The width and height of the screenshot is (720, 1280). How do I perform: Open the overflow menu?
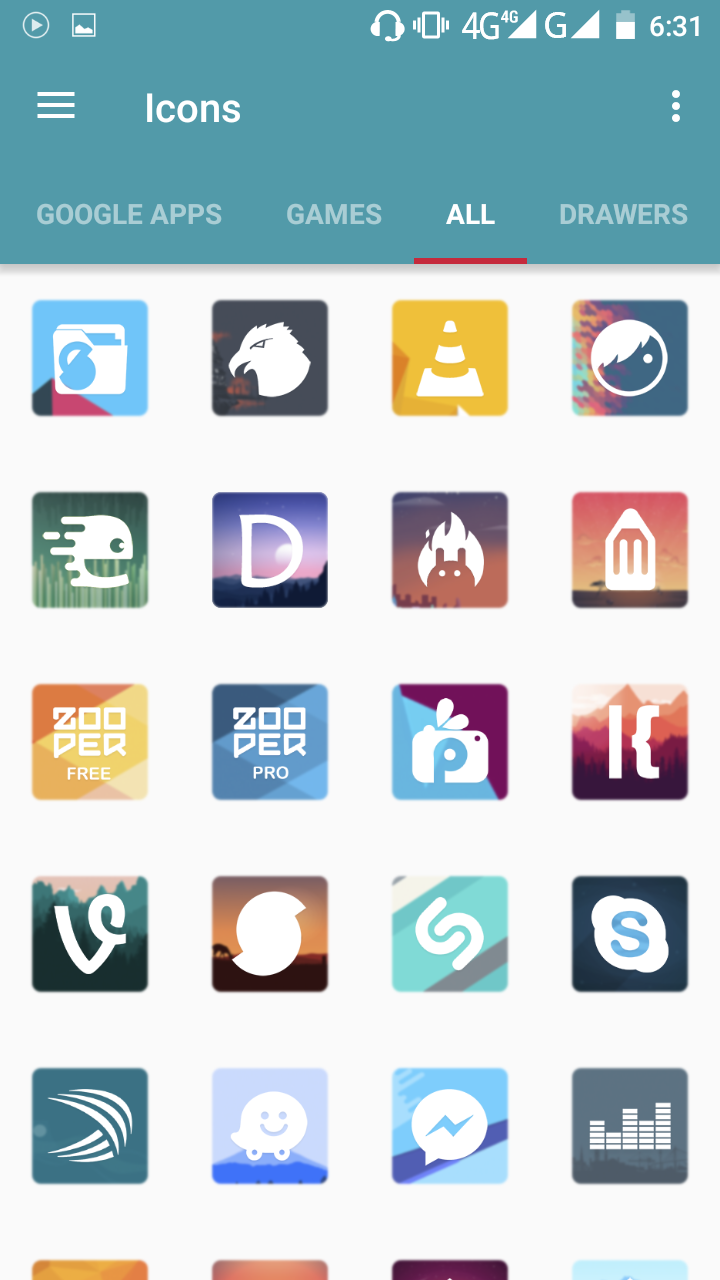coord(676,107)
